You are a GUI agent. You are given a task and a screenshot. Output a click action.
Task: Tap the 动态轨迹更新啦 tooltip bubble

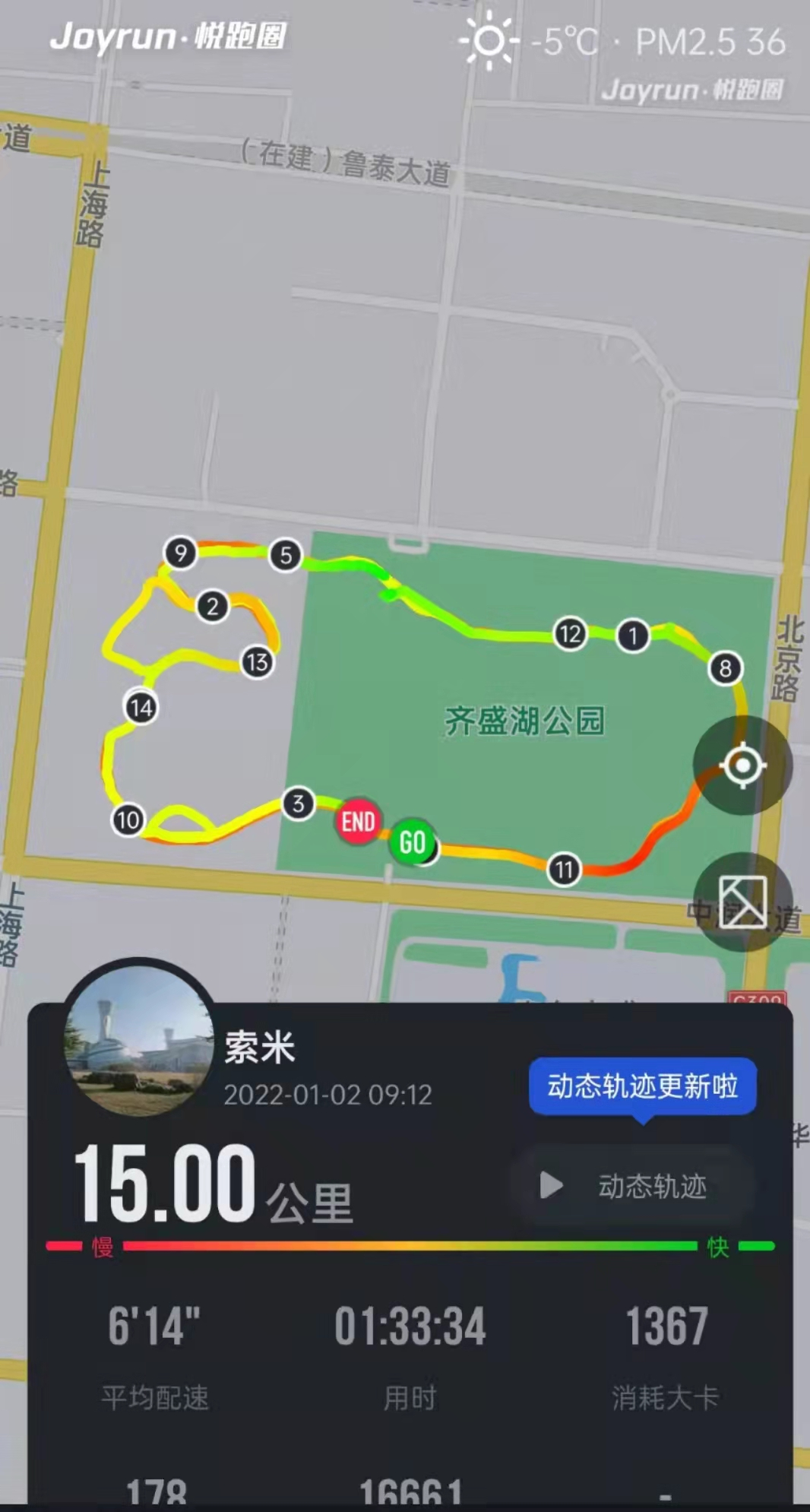click(642, 1086)
